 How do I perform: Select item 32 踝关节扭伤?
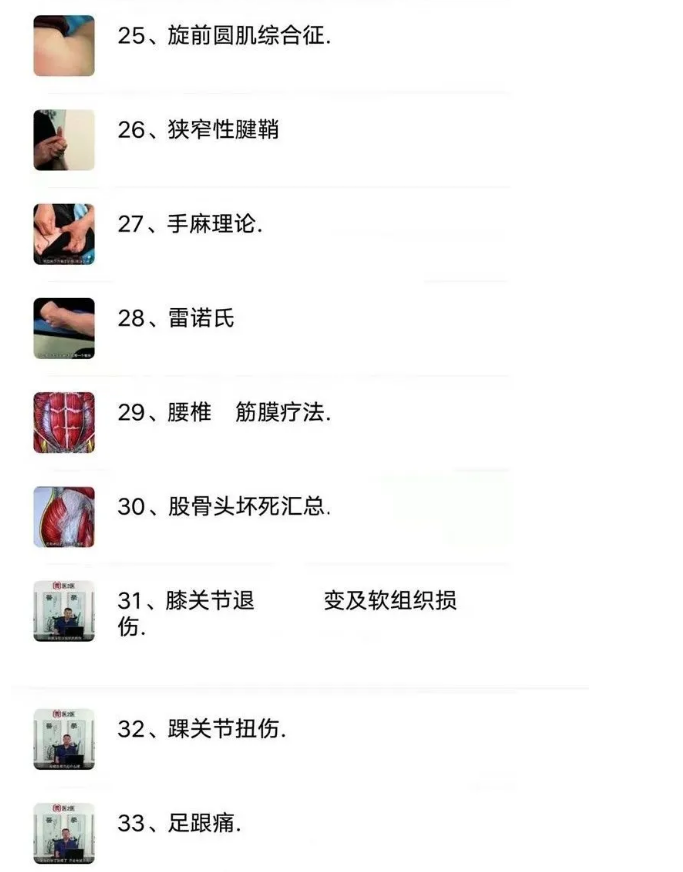coord(202,729)
